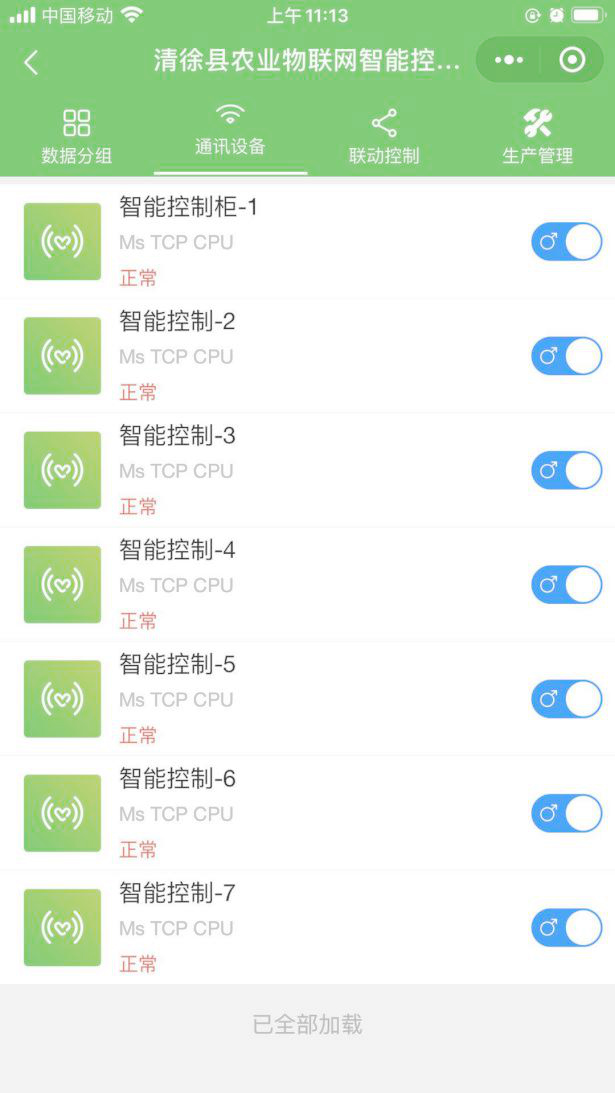This screenshot has width=615, height=1093.
Task: Toggle the switch for 智能控制-2
Action: 567,356
